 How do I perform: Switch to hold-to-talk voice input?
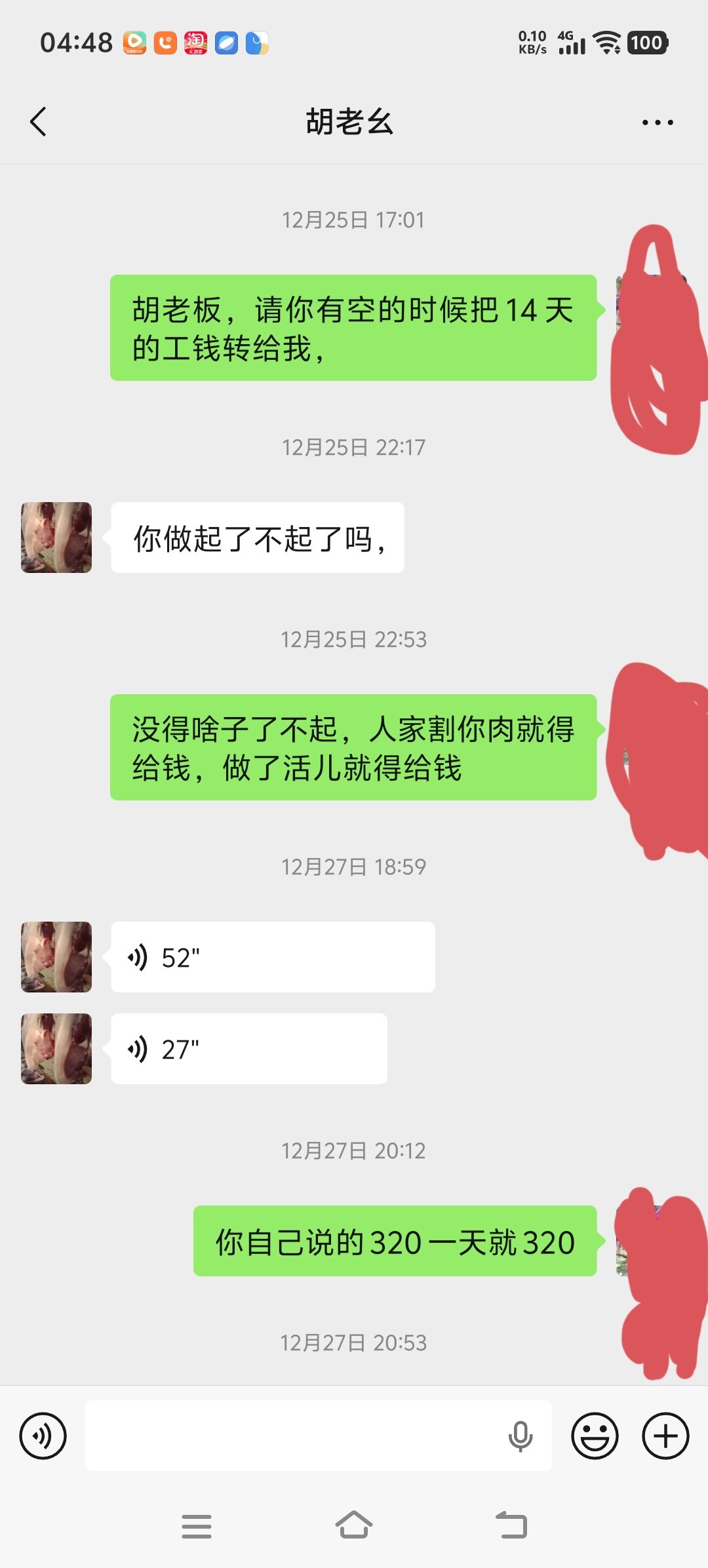coord(43,1436)
